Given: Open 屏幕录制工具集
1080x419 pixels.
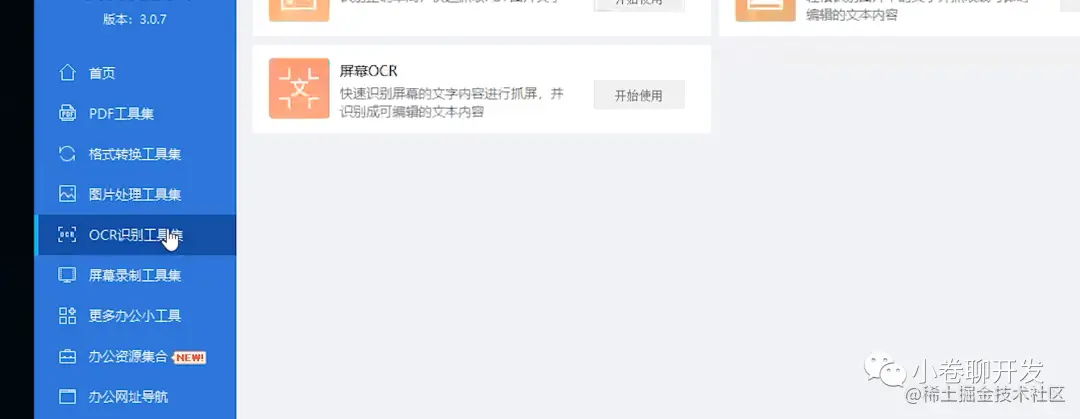Looking at the screenshot, I should (134, 275).
